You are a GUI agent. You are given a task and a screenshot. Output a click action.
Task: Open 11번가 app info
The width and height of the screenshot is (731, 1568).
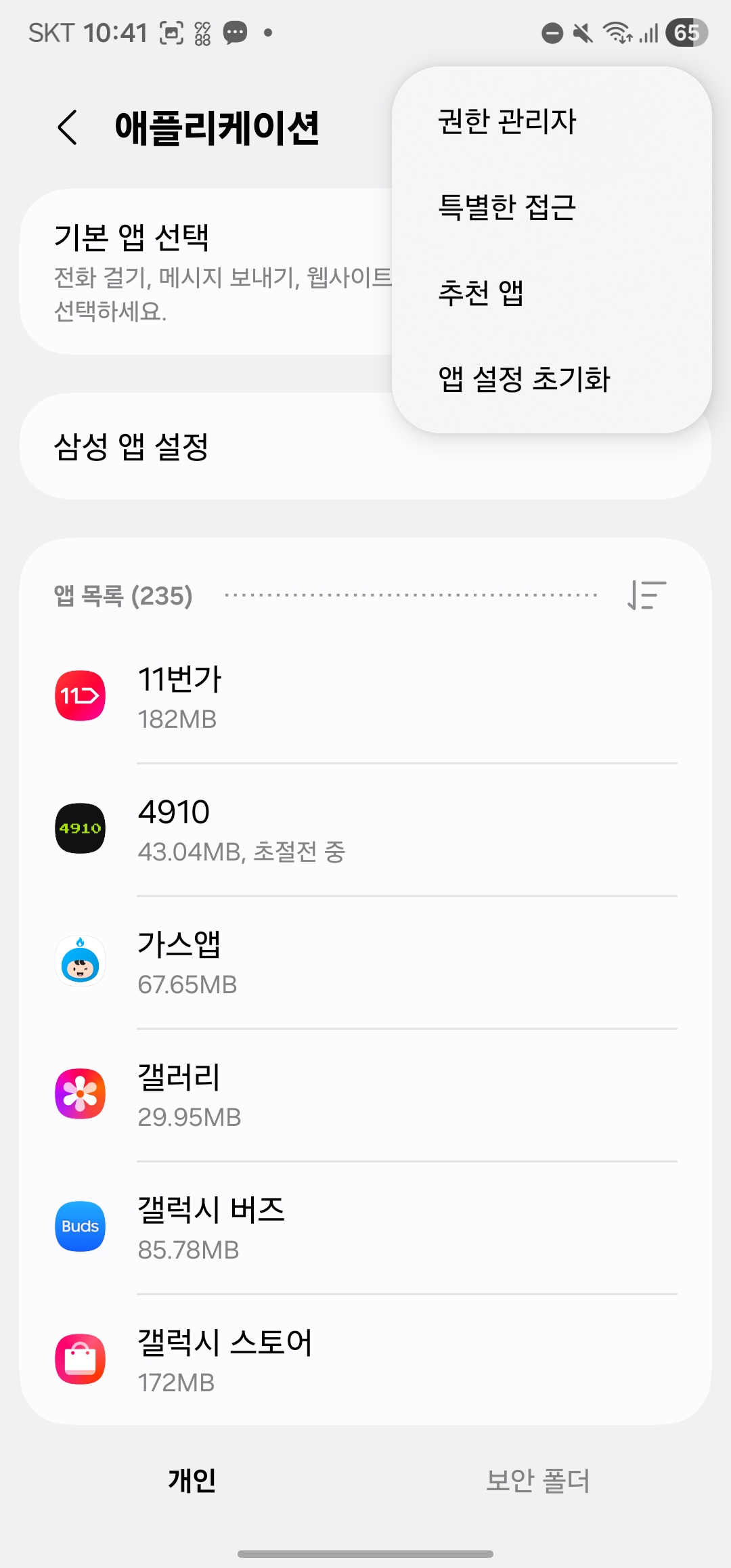(x=365, y=697)
